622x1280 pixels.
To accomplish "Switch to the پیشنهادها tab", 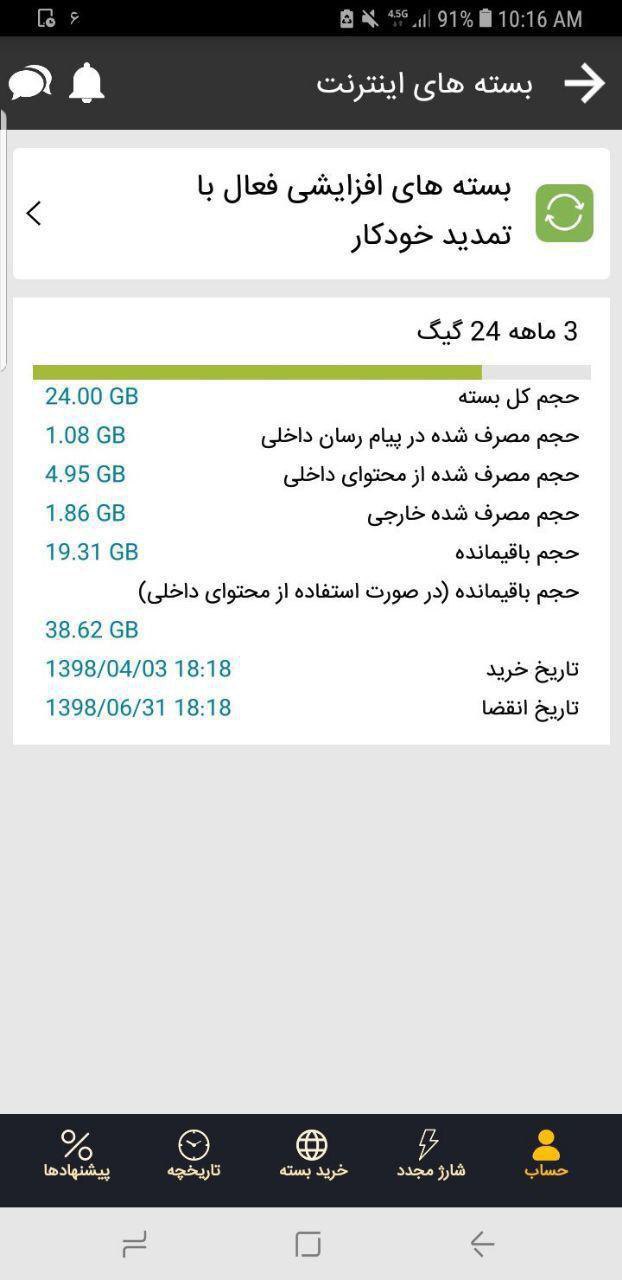I will click(x=77, y=1154).
